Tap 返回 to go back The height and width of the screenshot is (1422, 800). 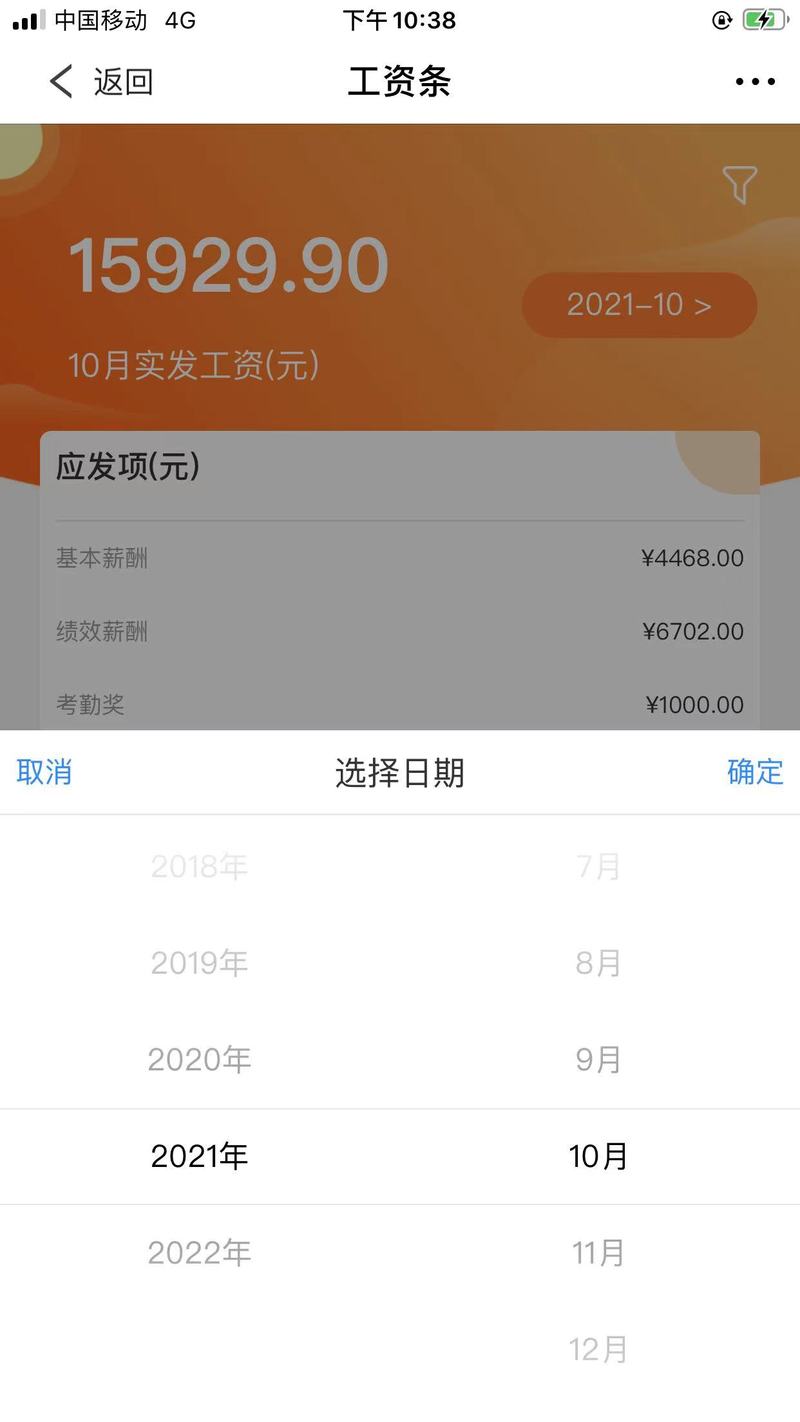[x=102, y=81]
